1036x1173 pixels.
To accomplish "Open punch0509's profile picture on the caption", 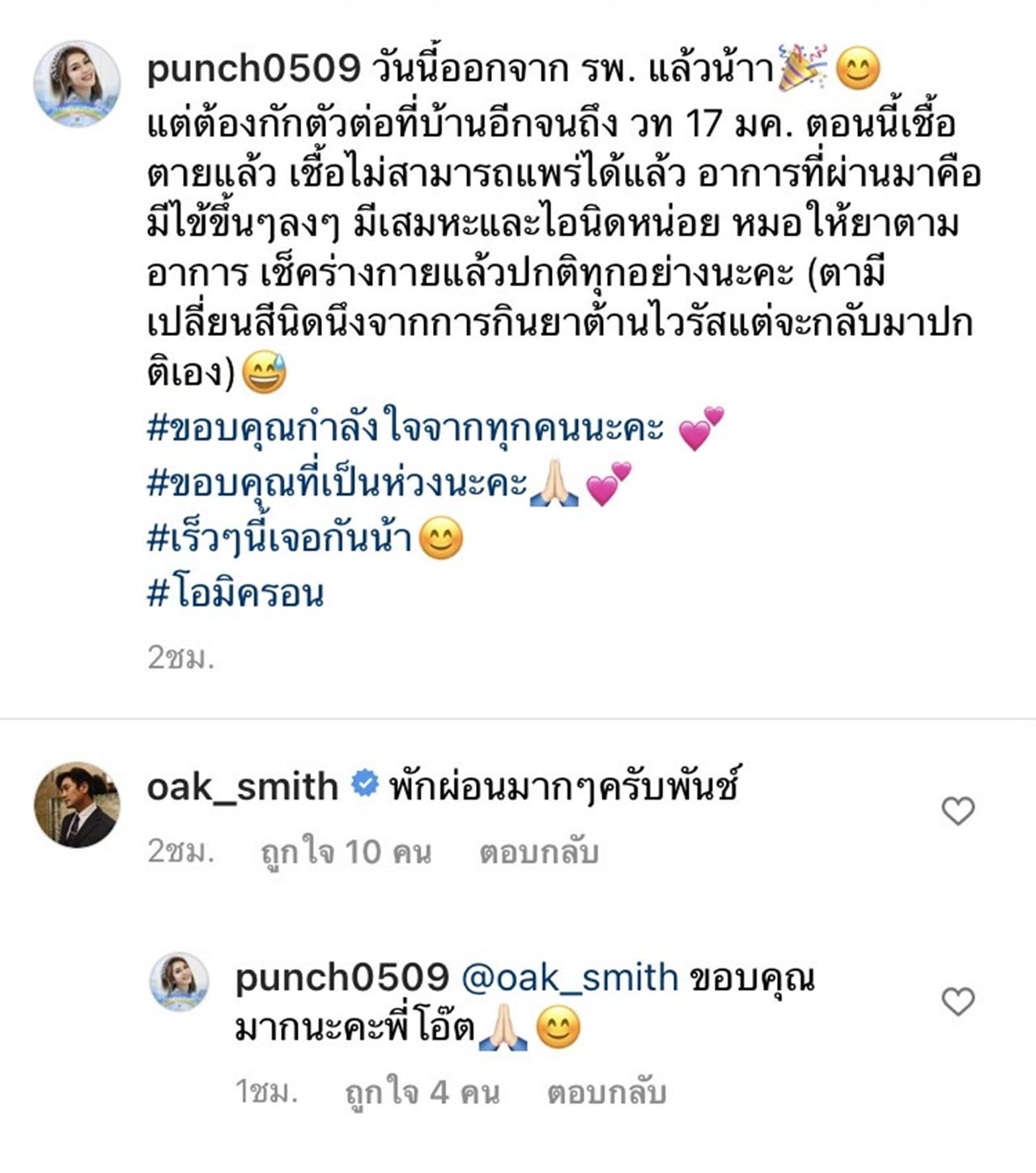I will (x=77, y=83).
